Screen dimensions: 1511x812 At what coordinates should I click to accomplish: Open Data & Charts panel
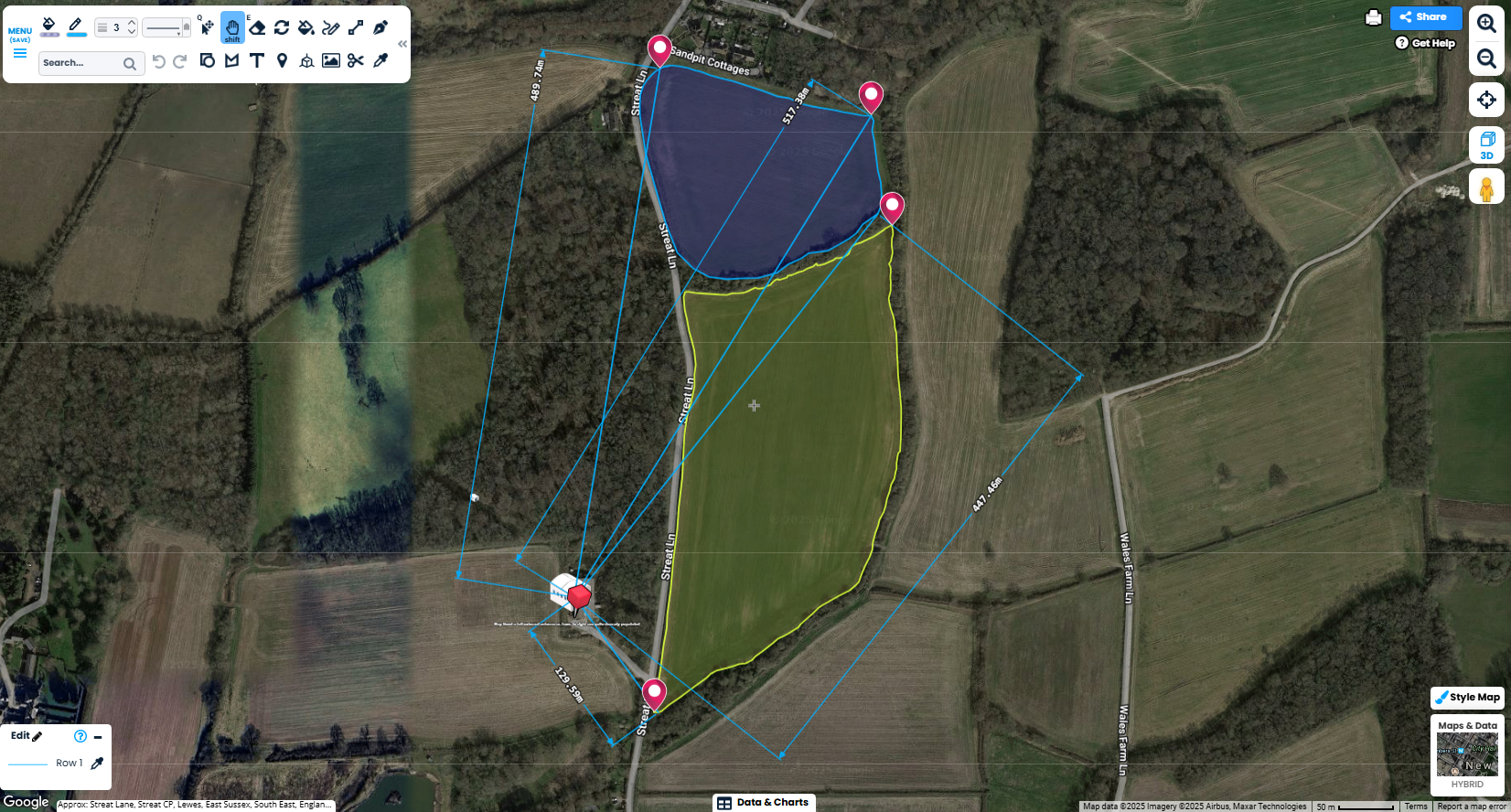(764, 802)
